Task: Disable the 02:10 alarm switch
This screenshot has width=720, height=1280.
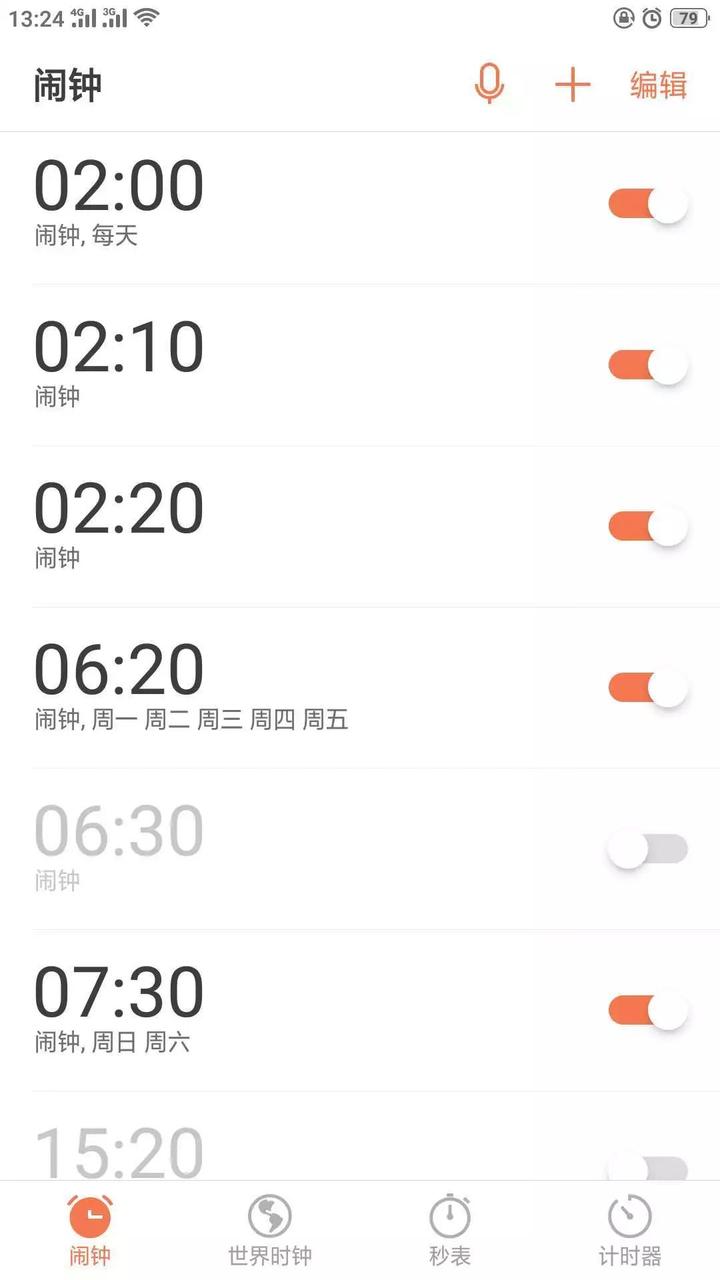Action: [x=648, y=365]
